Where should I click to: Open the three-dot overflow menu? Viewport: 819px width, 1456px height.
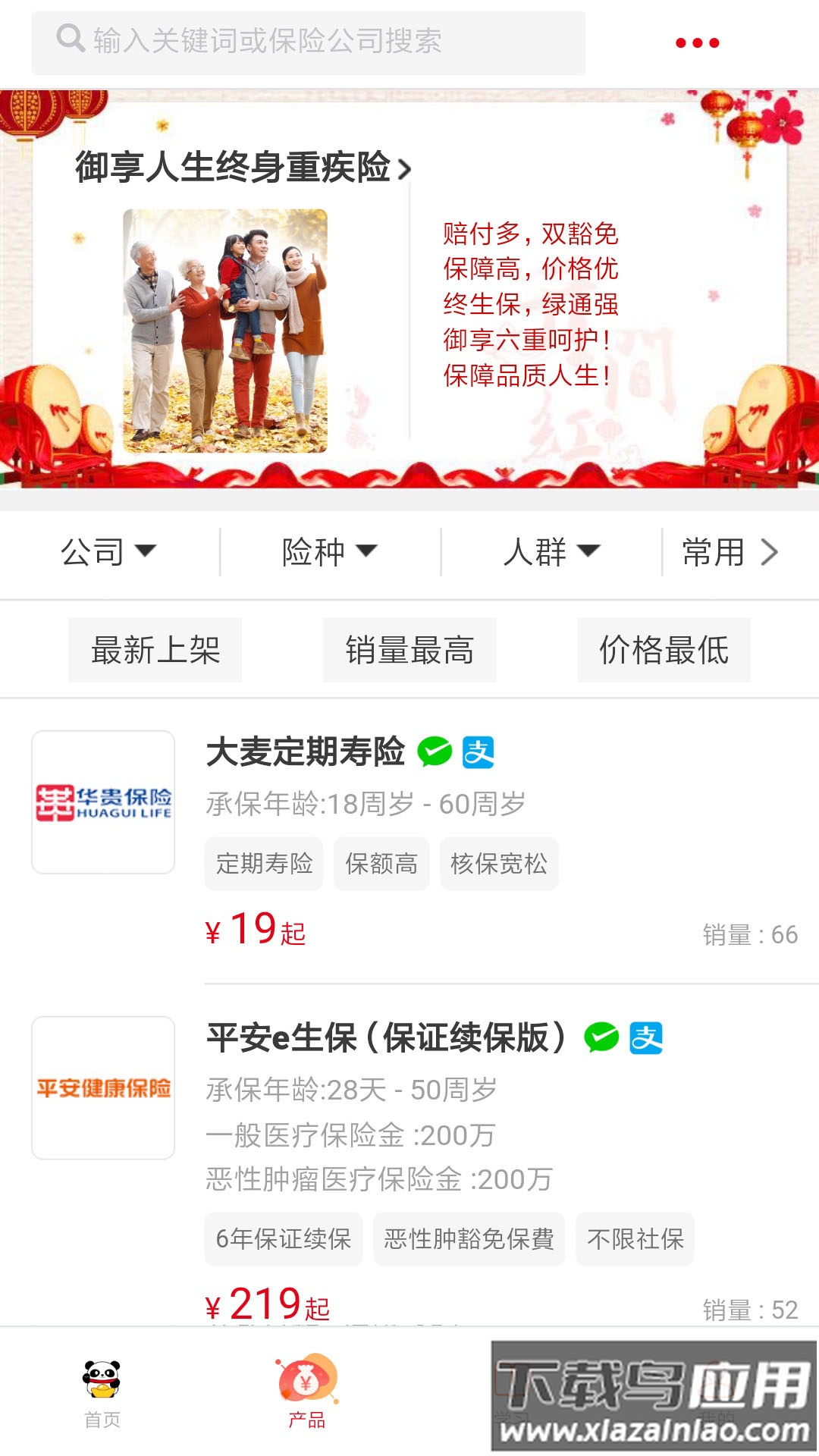coord(697,43)
